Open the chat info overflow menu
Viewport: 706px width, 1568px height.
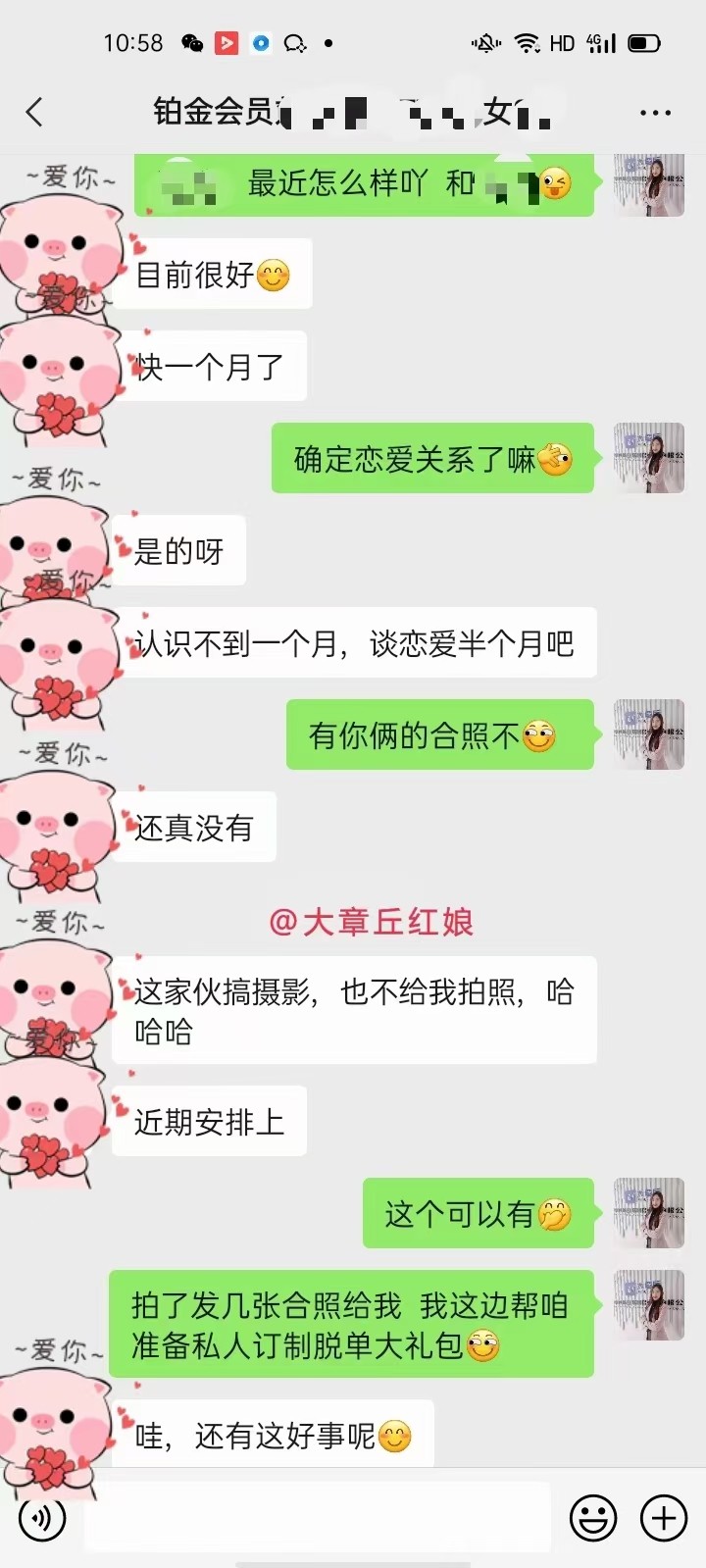pos(655,113)
